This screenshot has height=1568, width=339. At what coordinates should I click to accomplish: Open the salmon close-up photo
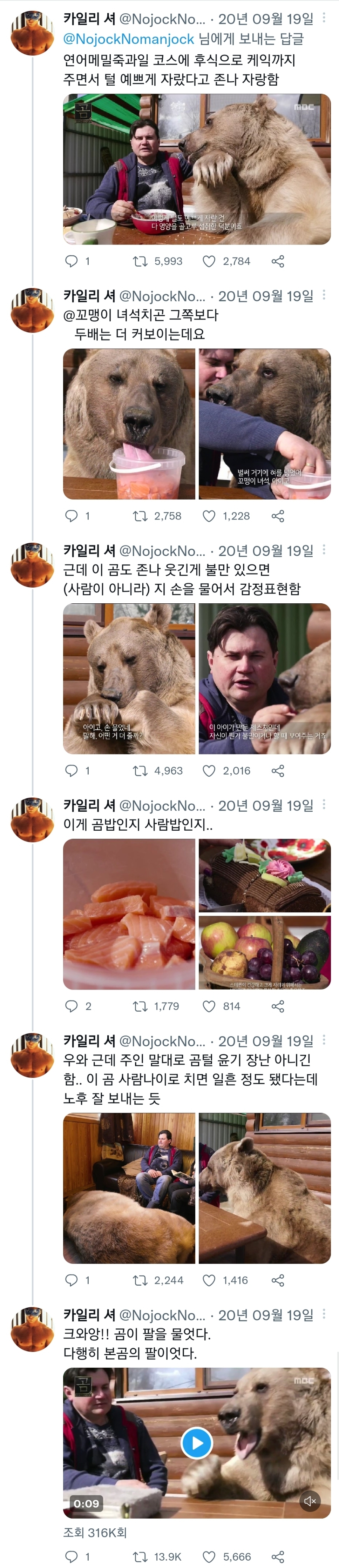tap(129, 914)
